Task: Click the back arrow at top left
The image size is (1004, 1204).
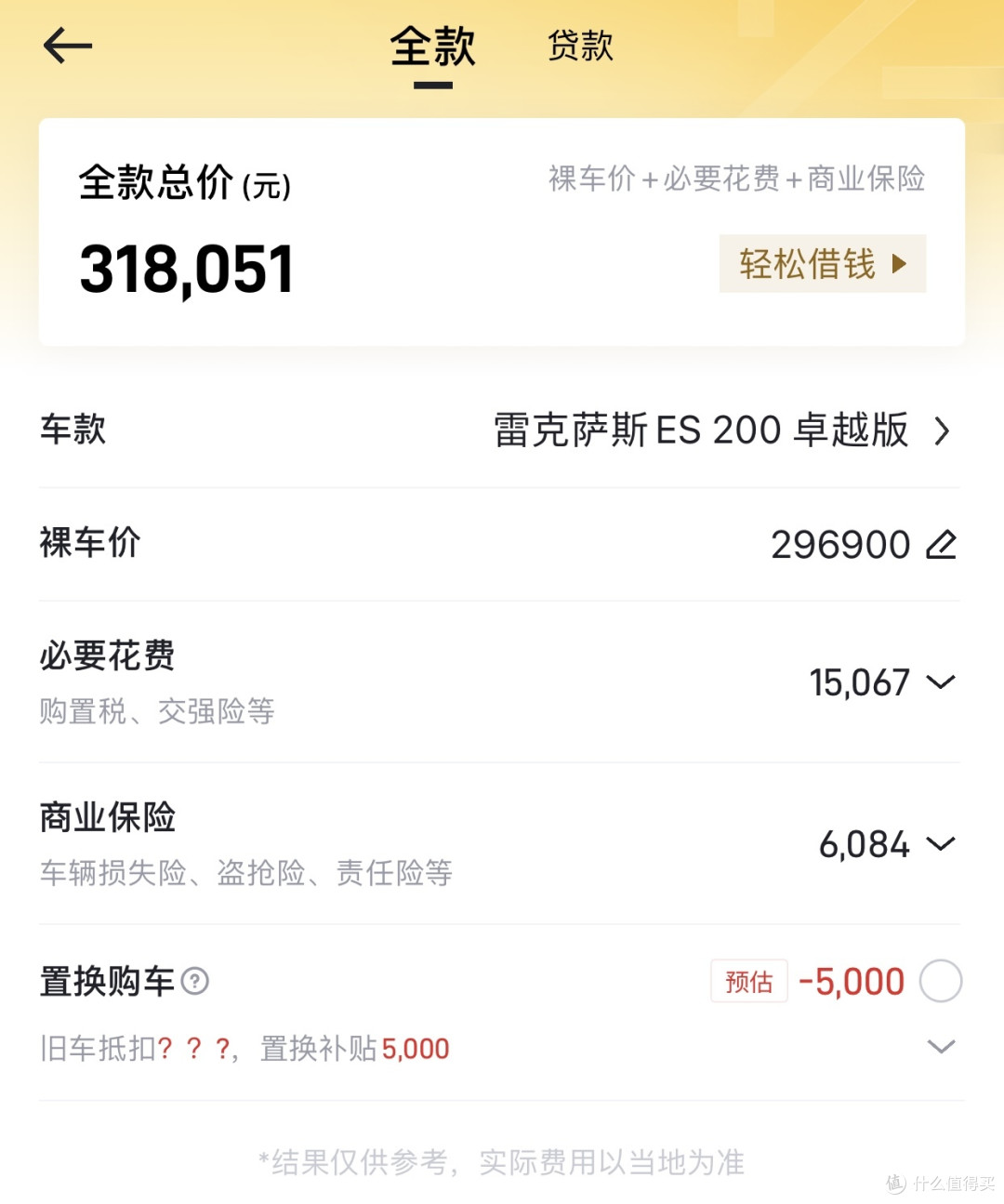Action: [66, 45]
